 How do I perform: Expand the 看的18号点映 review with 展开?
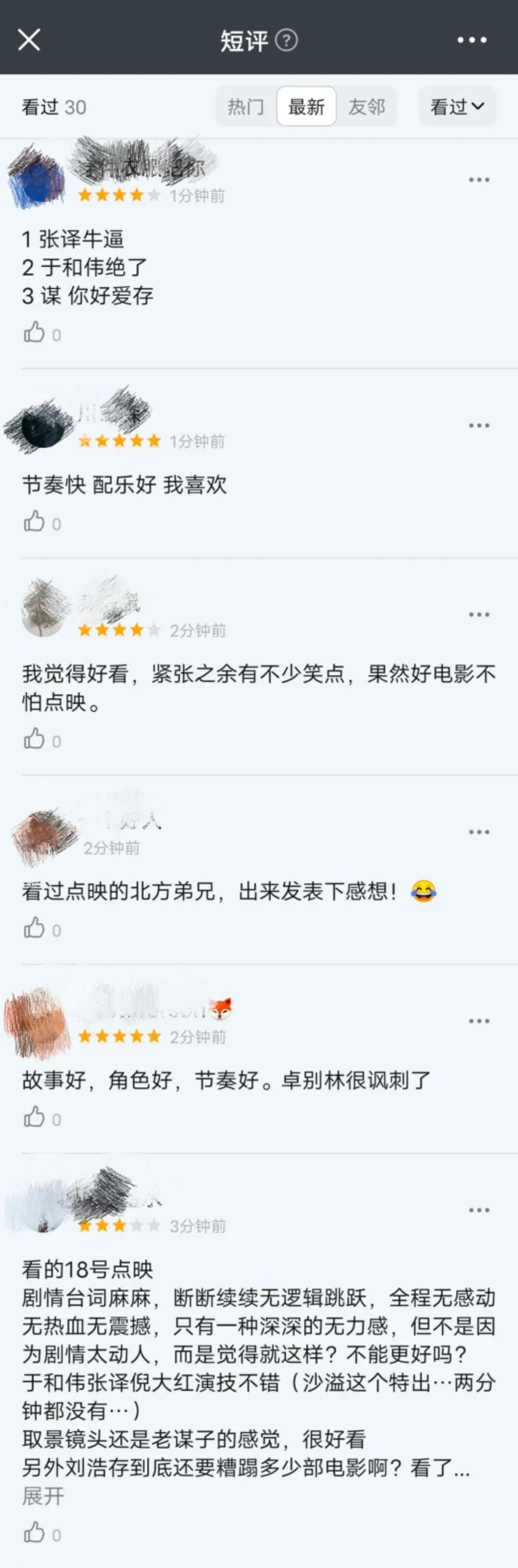click(43, 1496)
